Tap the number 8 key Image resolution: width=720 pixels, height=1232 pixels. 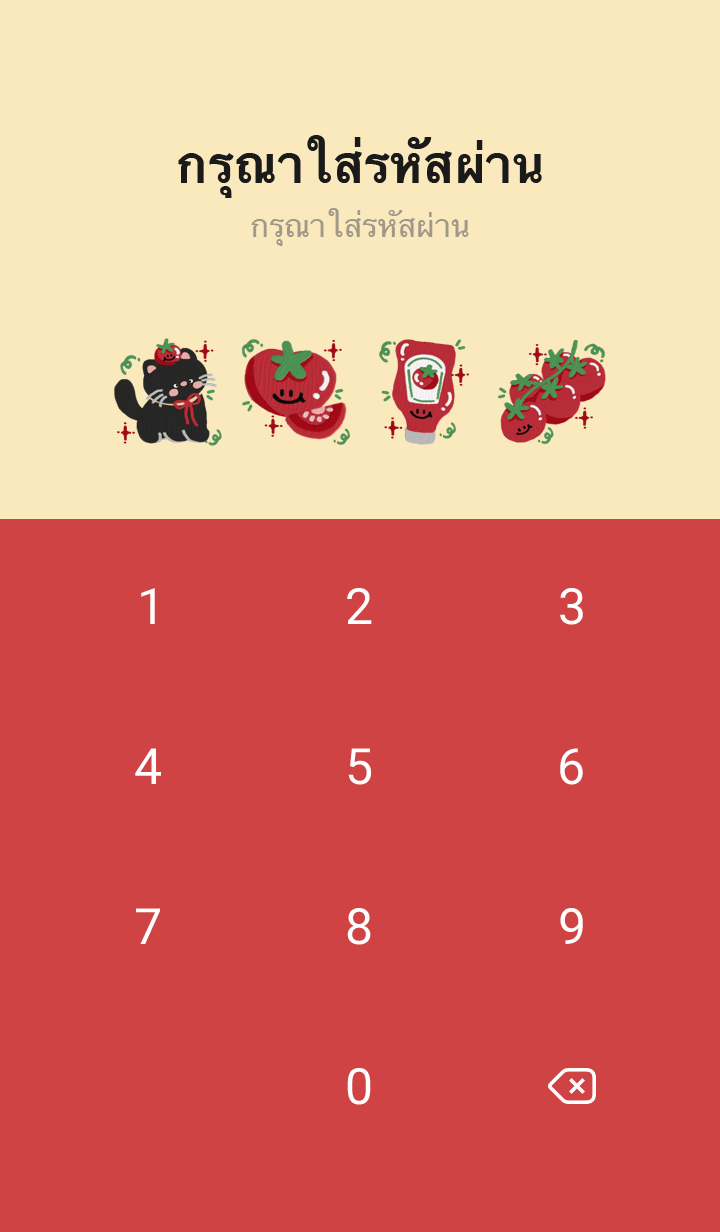click(x=359, y=927)
